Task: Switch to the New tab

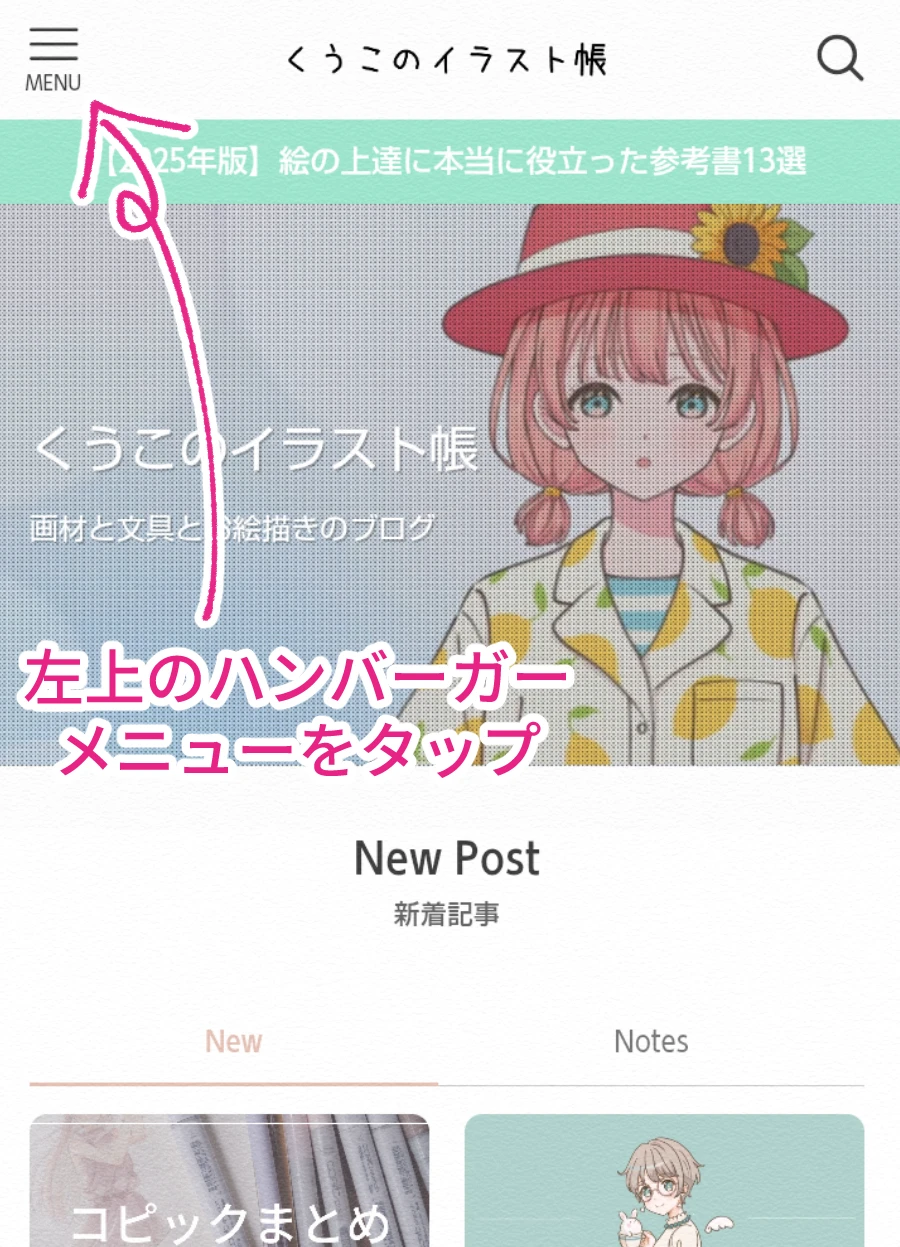Action: pyautogui.click(x=234, y=1042)
